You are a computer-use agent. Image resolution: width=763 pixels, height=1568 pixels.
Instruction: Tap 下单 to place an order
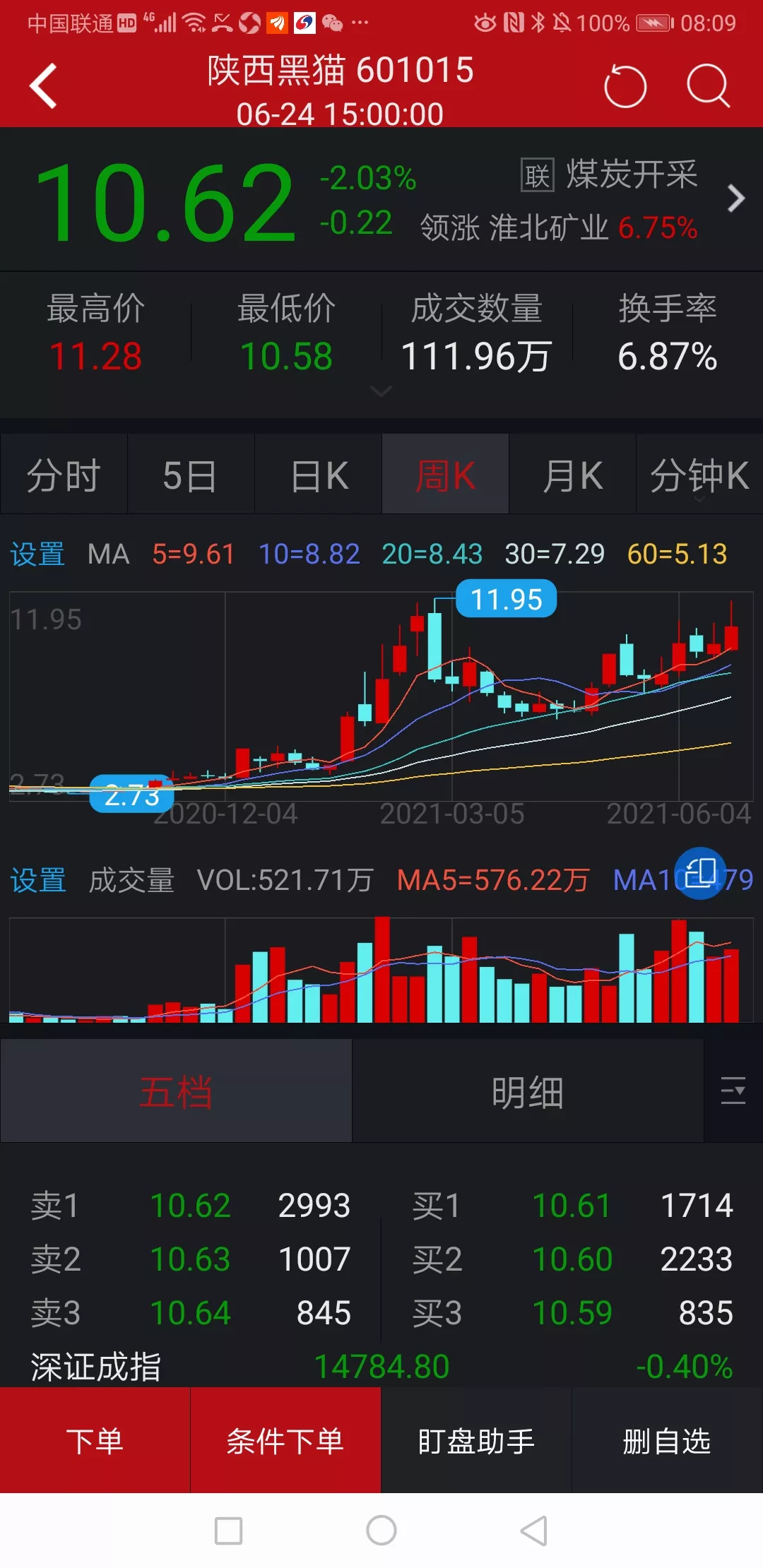pos(95,1440)
